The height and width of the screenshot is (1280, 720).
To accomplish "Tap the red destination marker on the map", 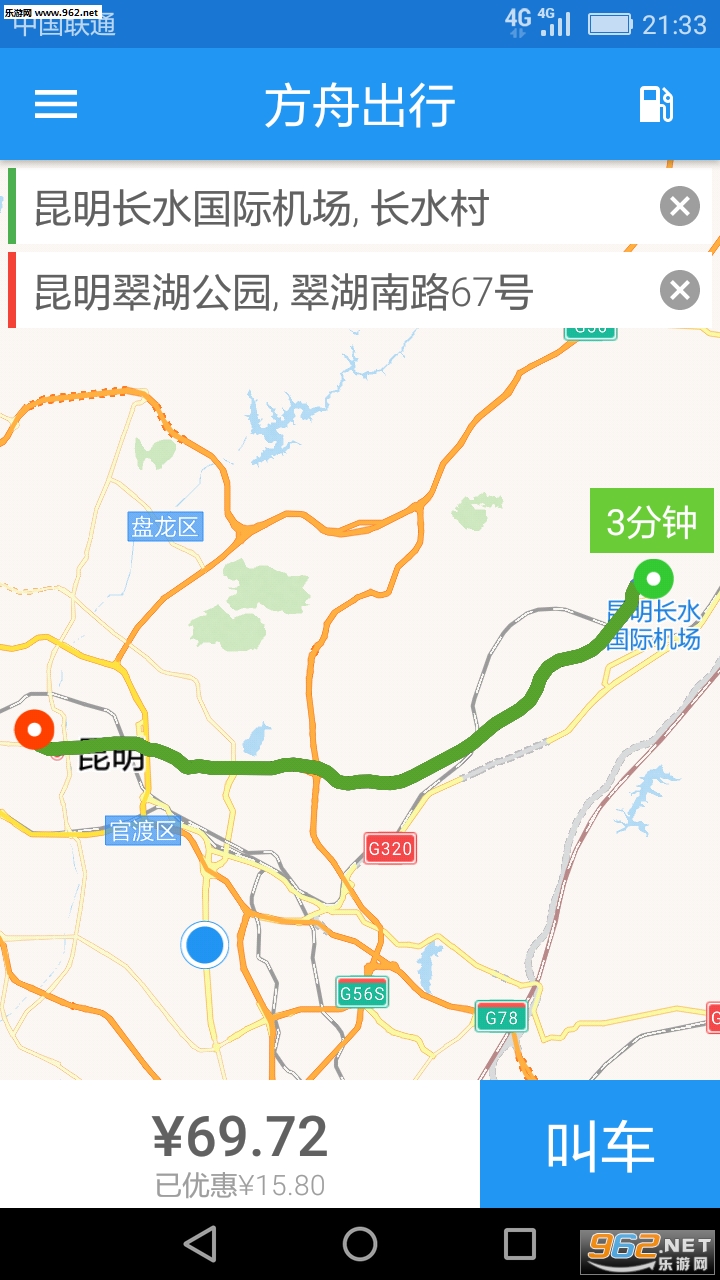I will (x=35, y=730).
